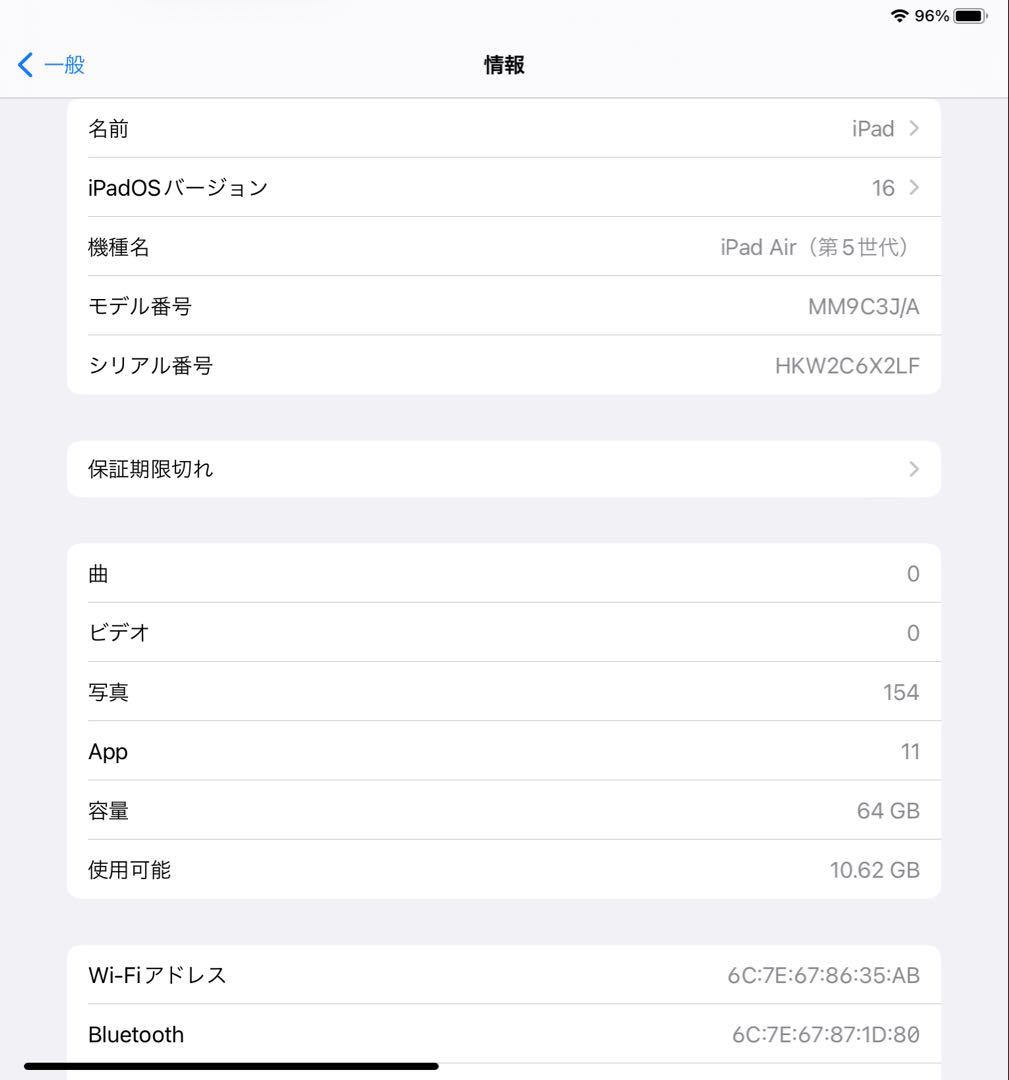Tap the 96% battery percentage label
This screenshot has width=1009, height=1080.
[932, 15]
